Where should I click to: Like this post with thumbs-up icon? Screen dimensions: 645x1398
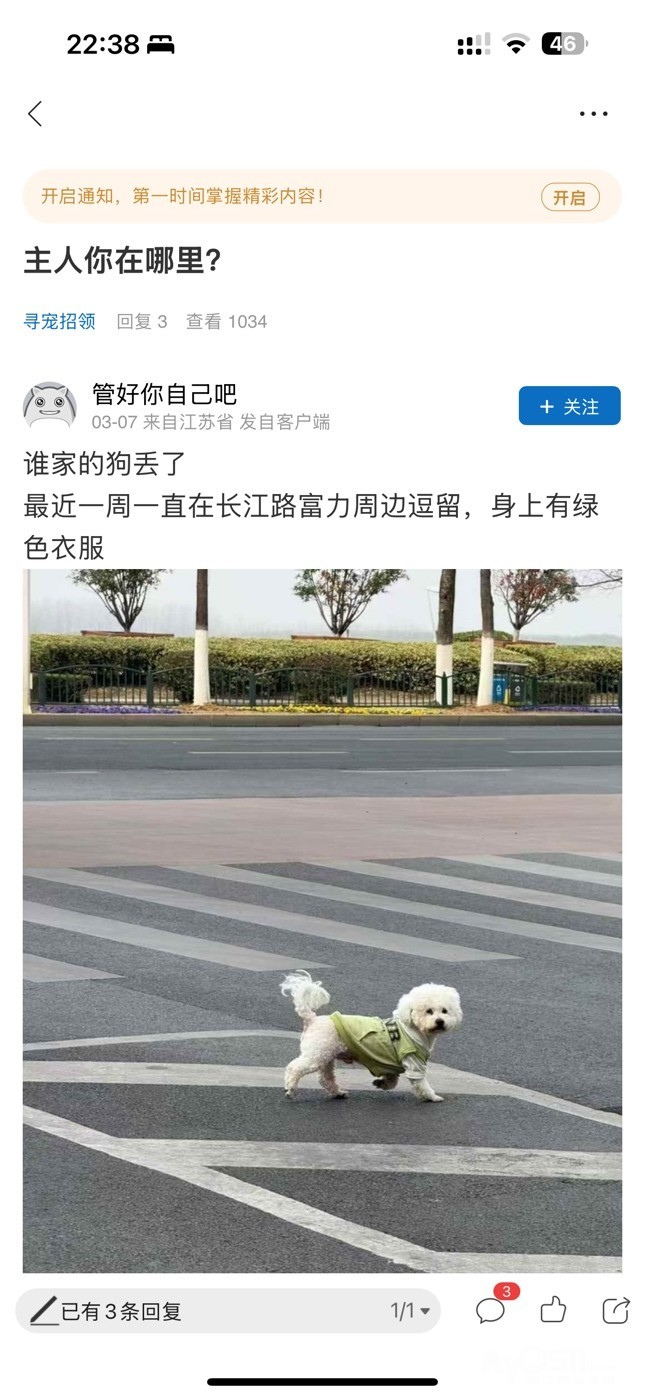click(x=553, y=1310)
